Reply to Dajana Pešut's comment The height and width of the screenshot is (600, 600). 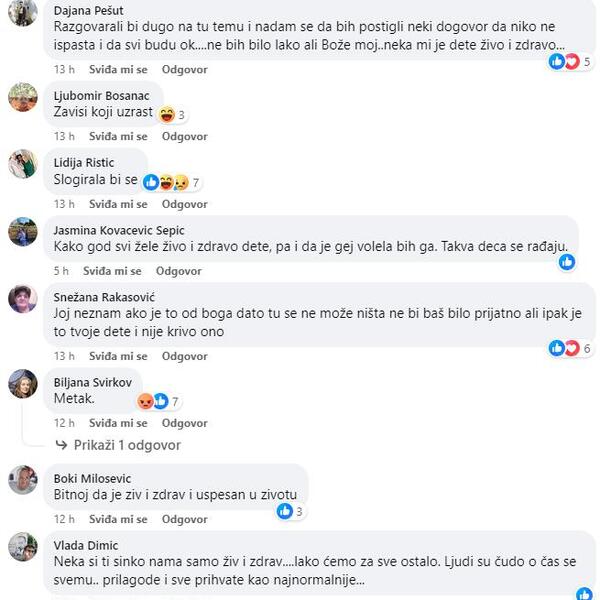point(185,69)
